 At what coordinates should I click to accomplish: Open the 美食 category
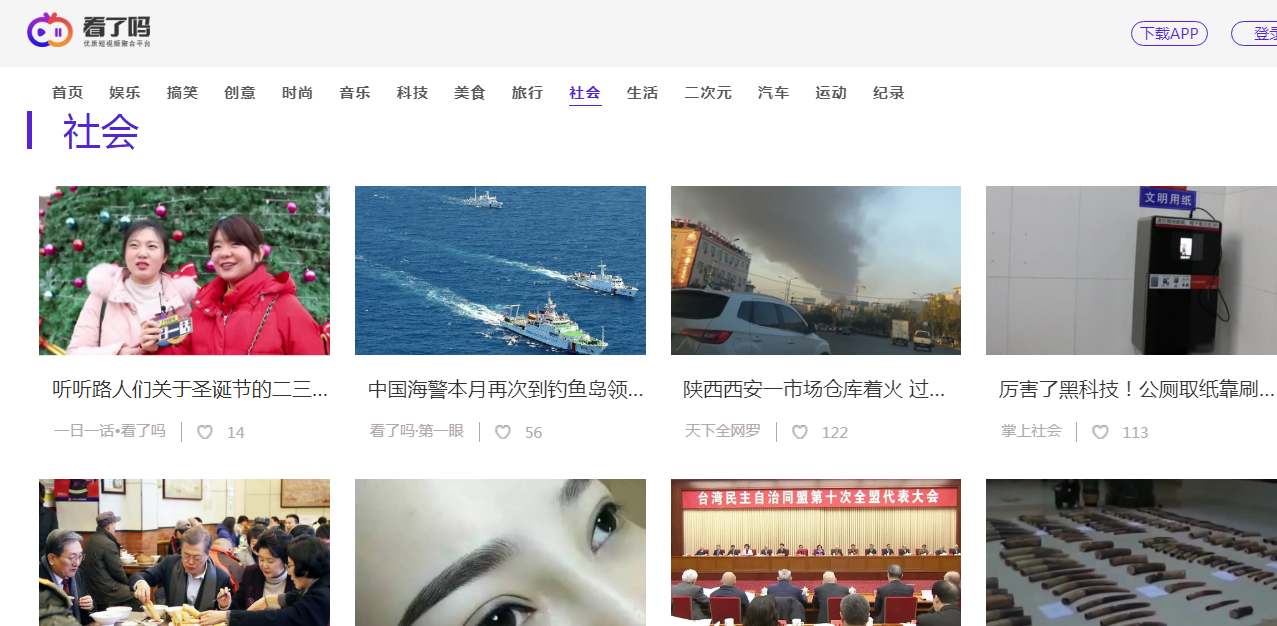[x=470, y=93]
